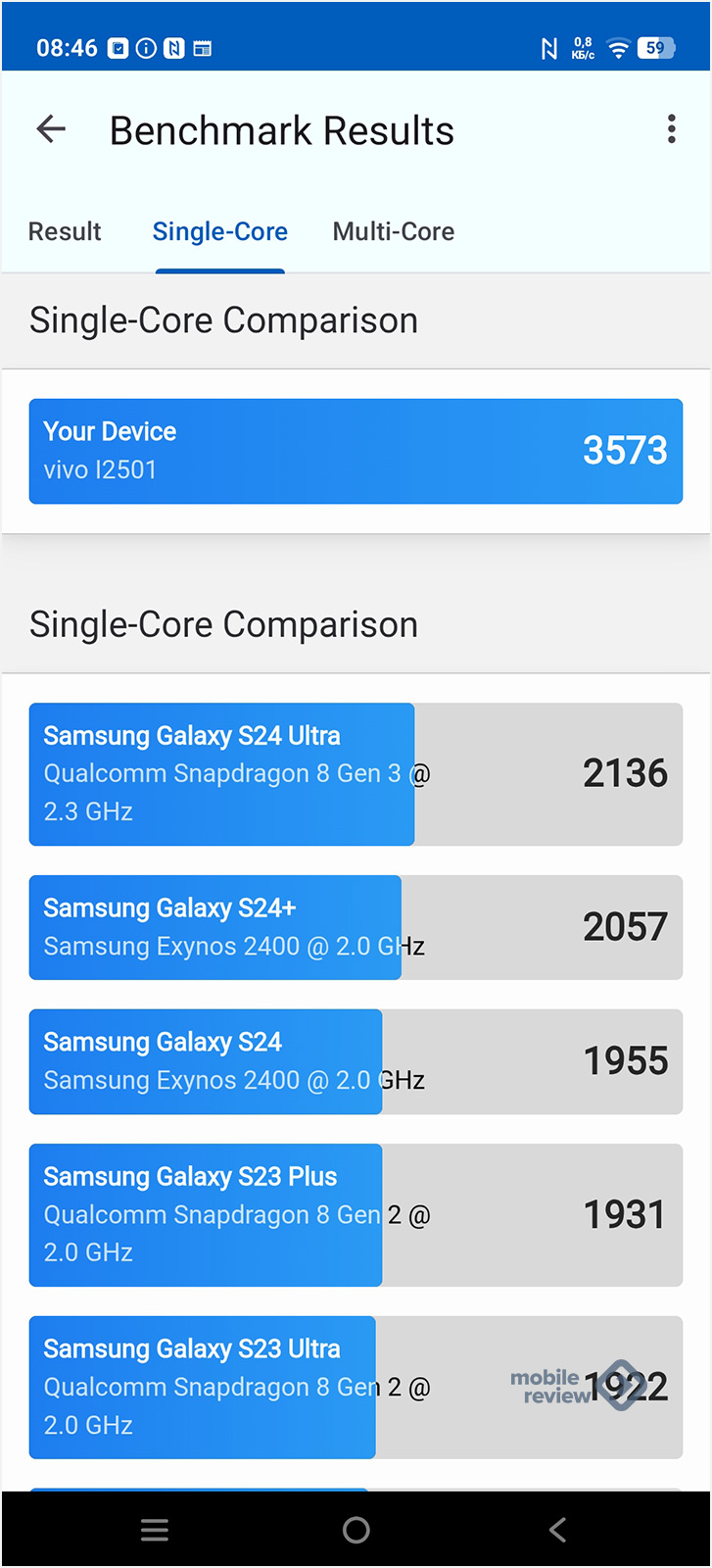Go back using the app bar arrow

pyautogui.click(x=51, y=129)
